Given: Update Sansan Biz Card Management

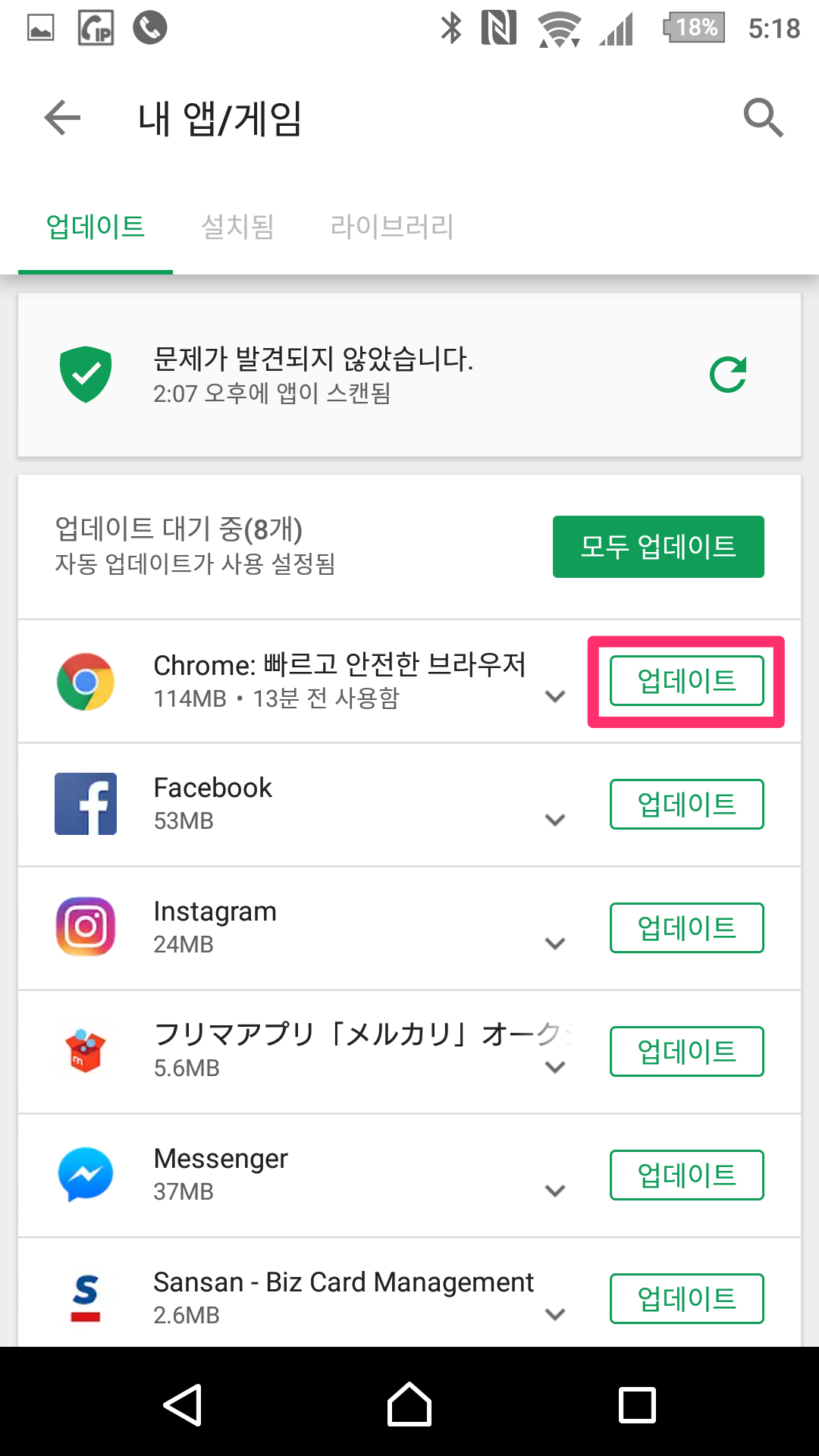Looking at the screenshot, I should pos(686,1299).
